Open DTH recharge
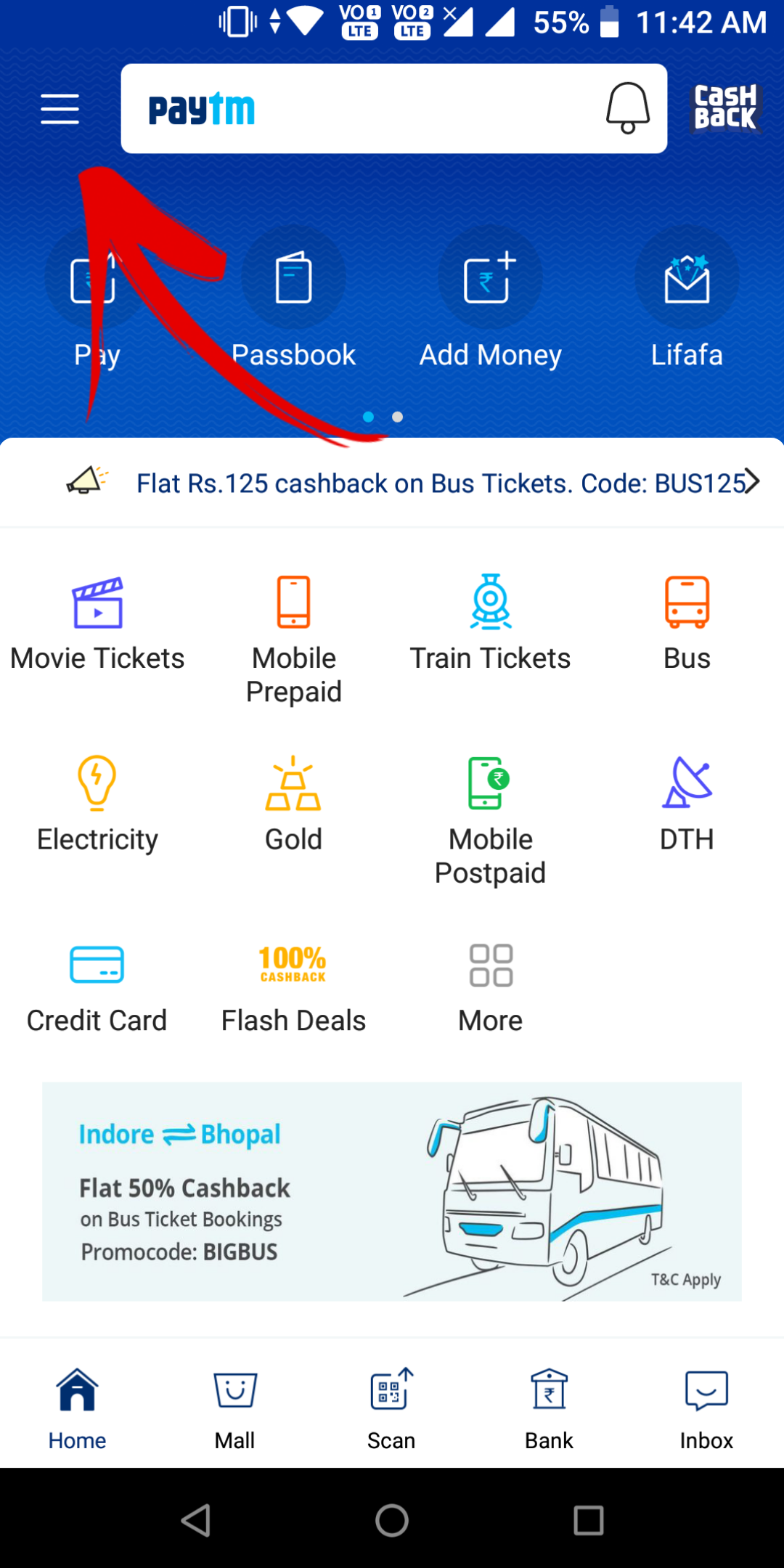The width and height of the screenshot is (784, 1568). pos(687,804)
